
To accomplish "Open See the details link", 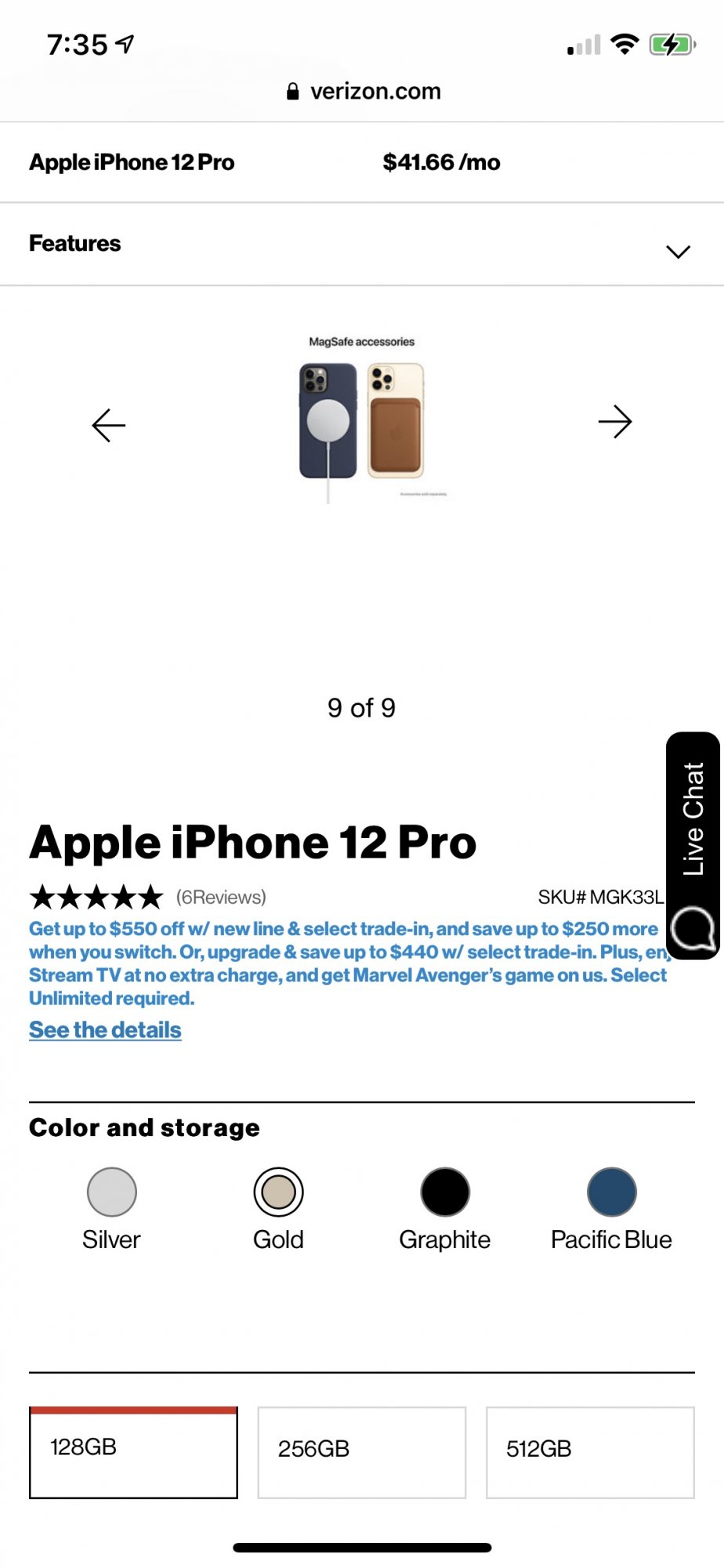I will tap(104, 1029).
